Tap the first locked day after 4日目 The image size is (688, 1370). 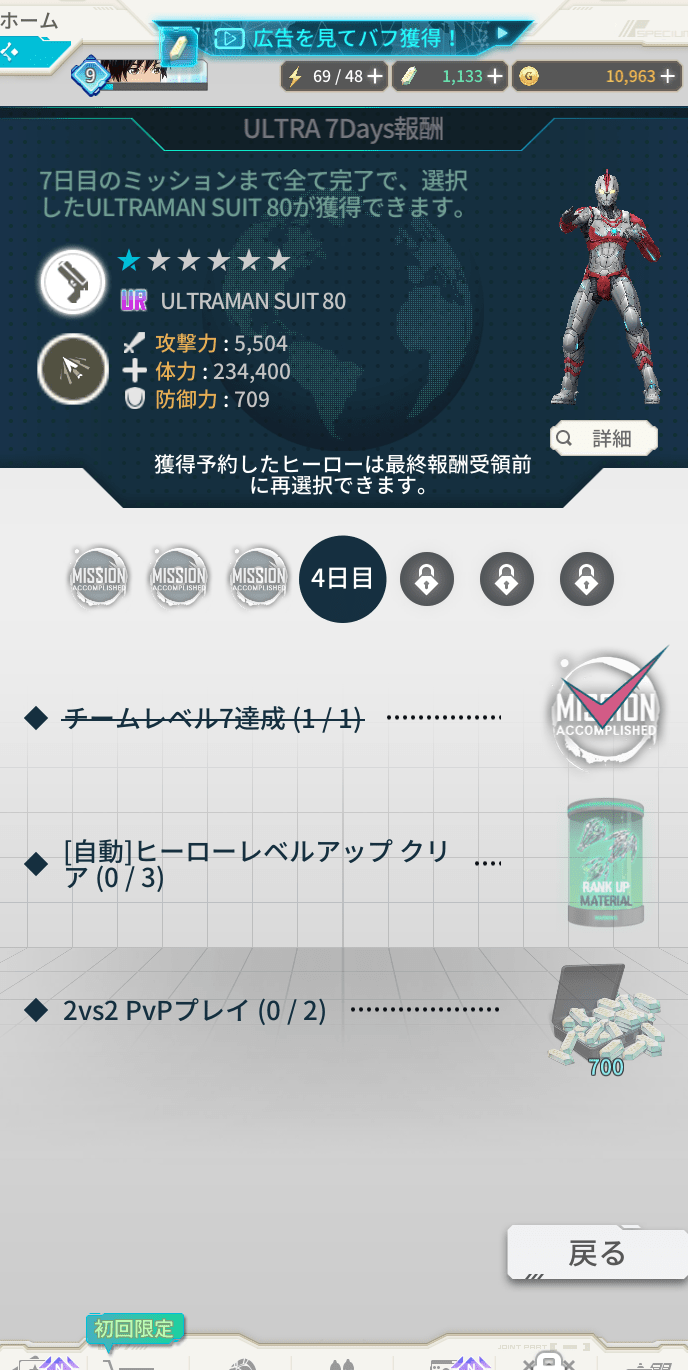[427, 579]
